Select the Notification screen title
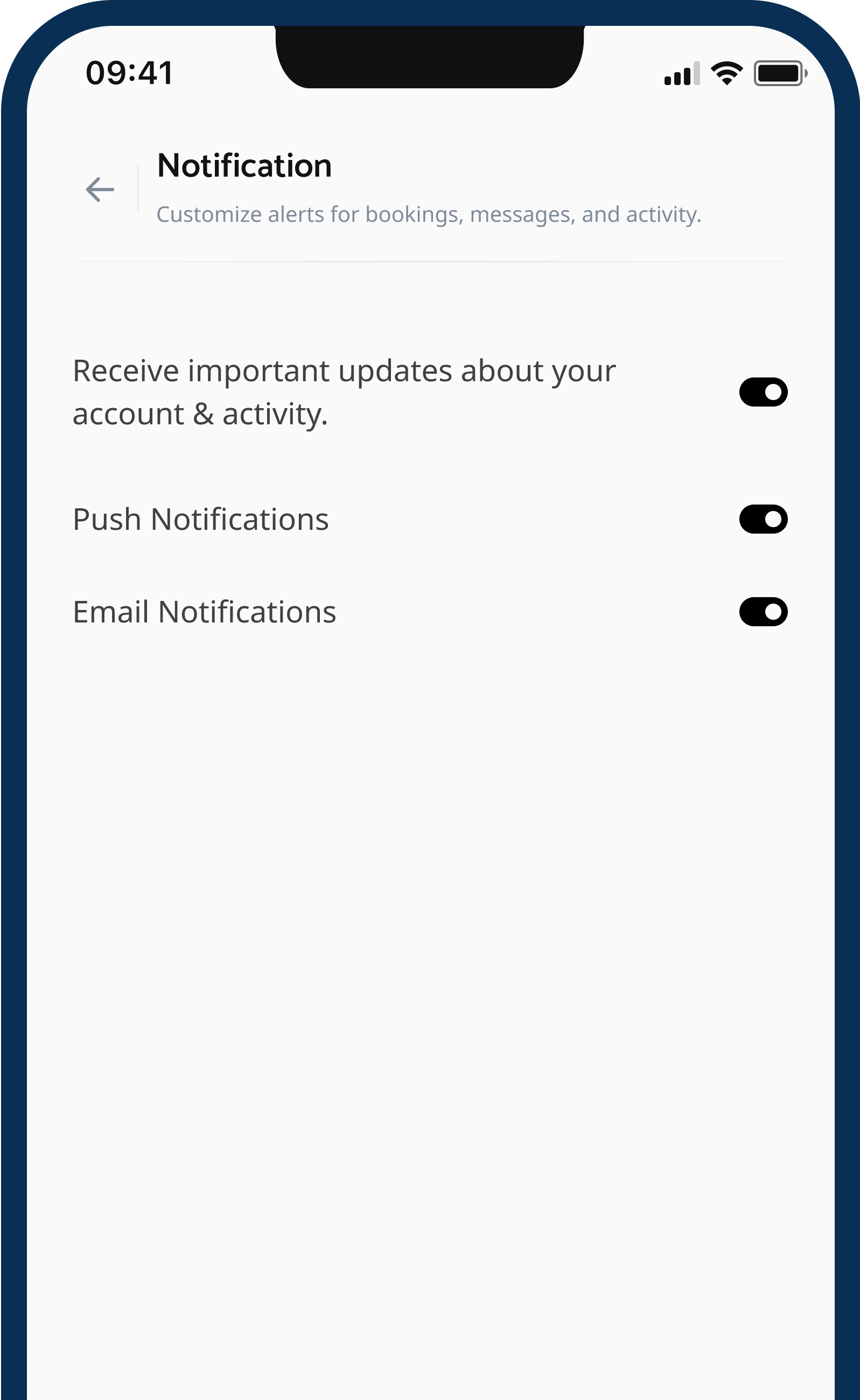This screenshot has height=1400, width=860. (x=244, y=165)
